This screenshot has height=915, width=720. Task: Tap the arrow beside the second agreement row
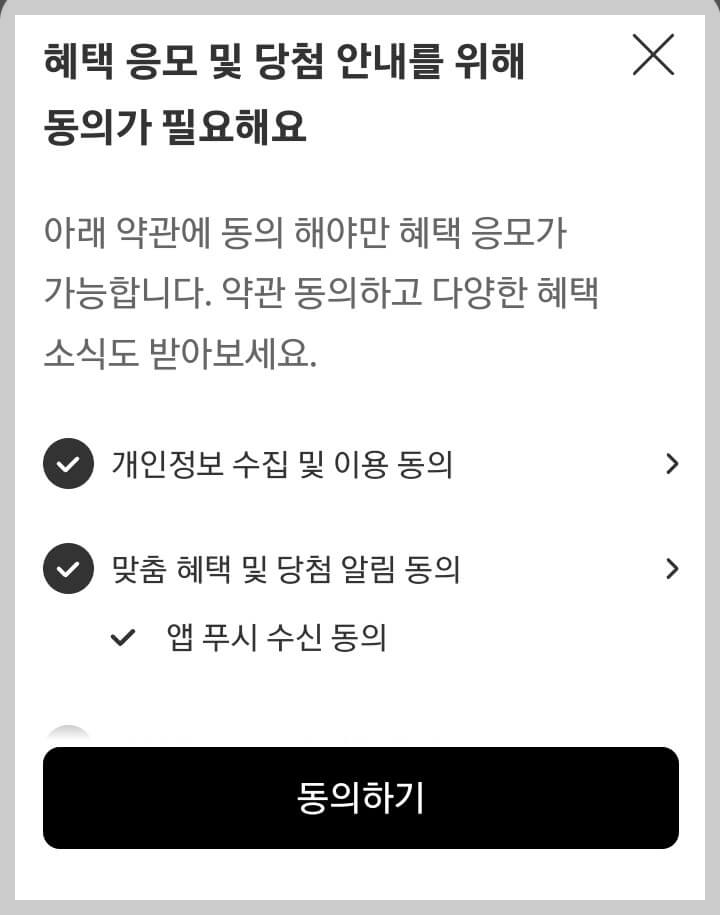(x=672, y=568)
